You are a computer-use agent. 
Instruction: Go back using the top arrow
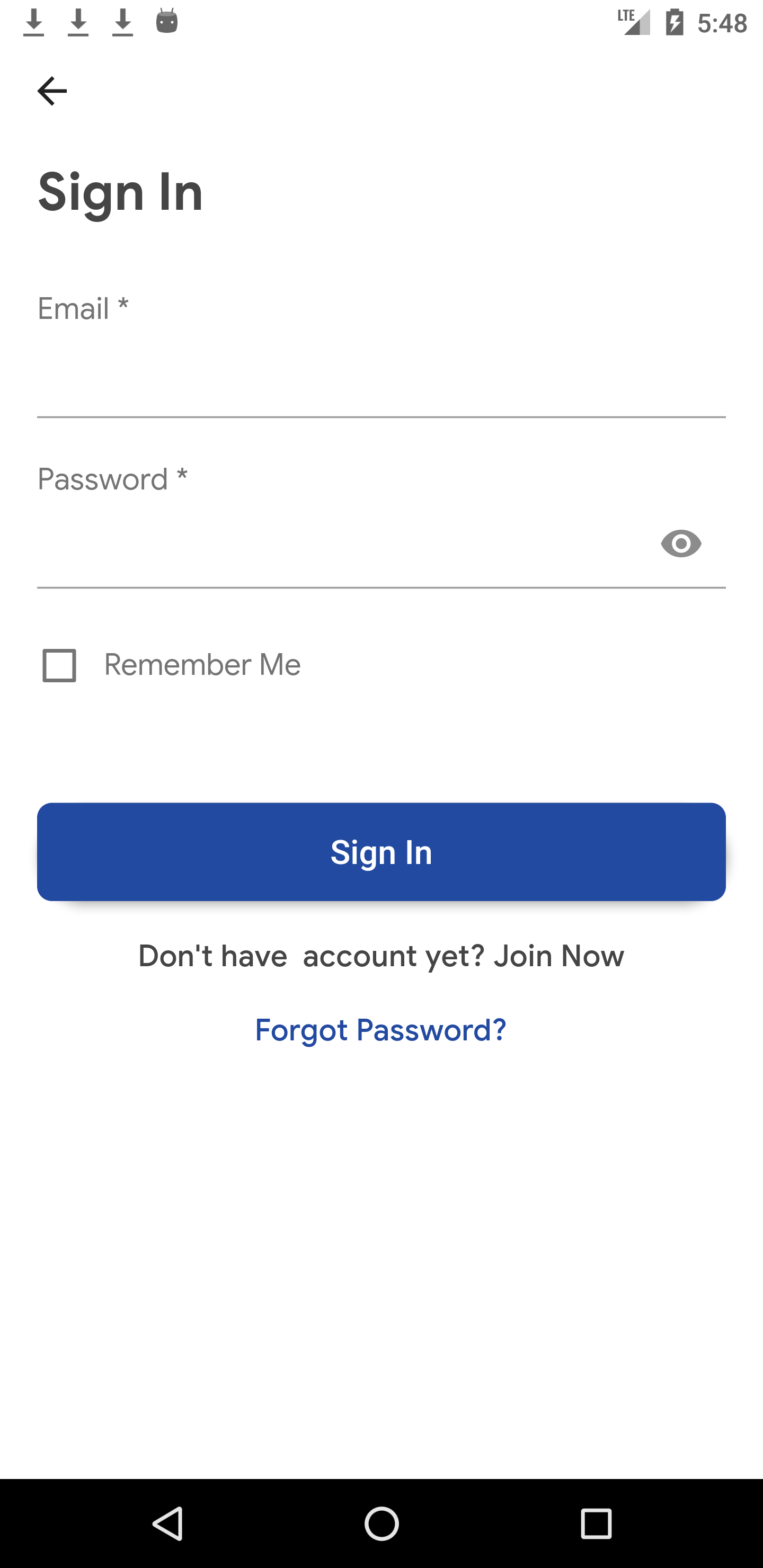tap(52, 91)
